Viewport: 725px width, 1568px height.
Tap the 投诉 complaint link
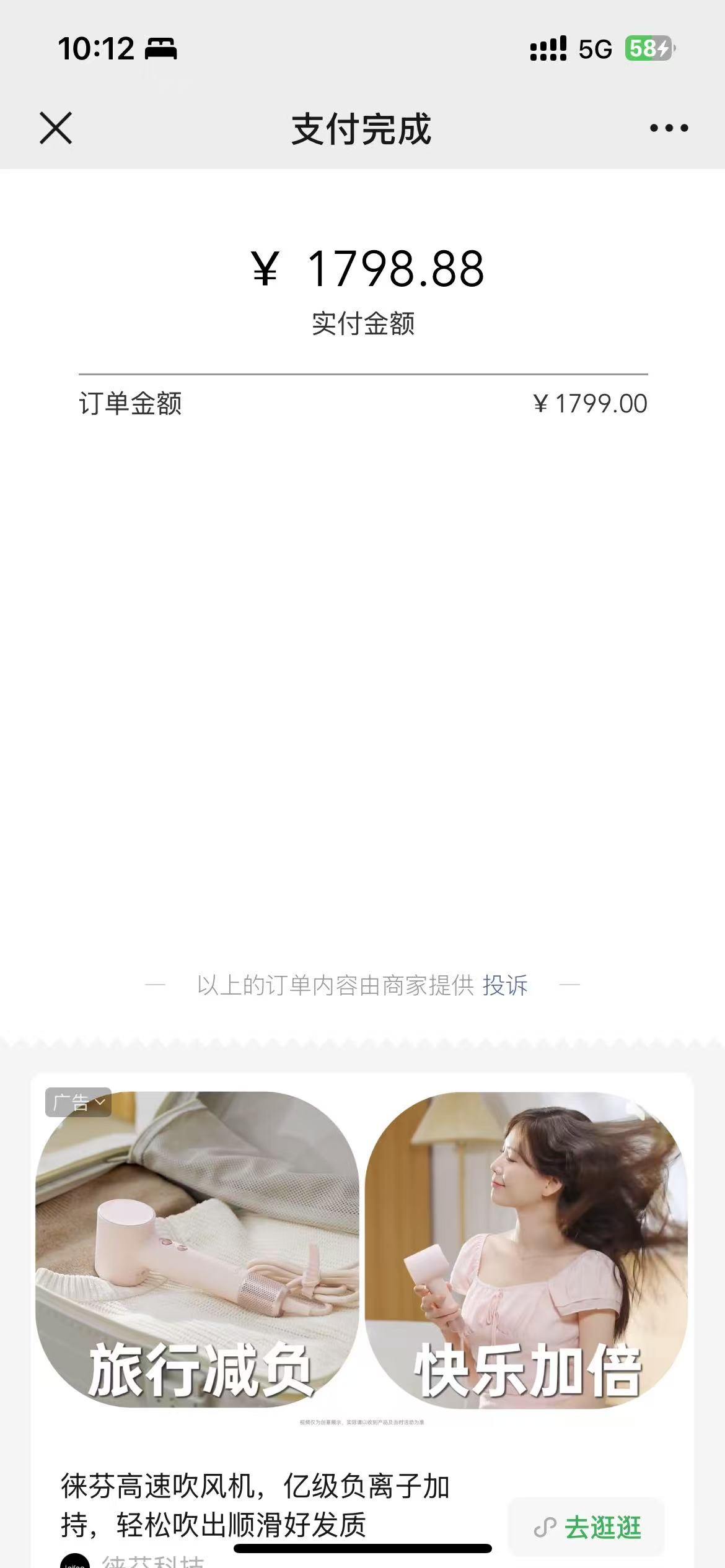pyautogui.click(x=505, y=985)
